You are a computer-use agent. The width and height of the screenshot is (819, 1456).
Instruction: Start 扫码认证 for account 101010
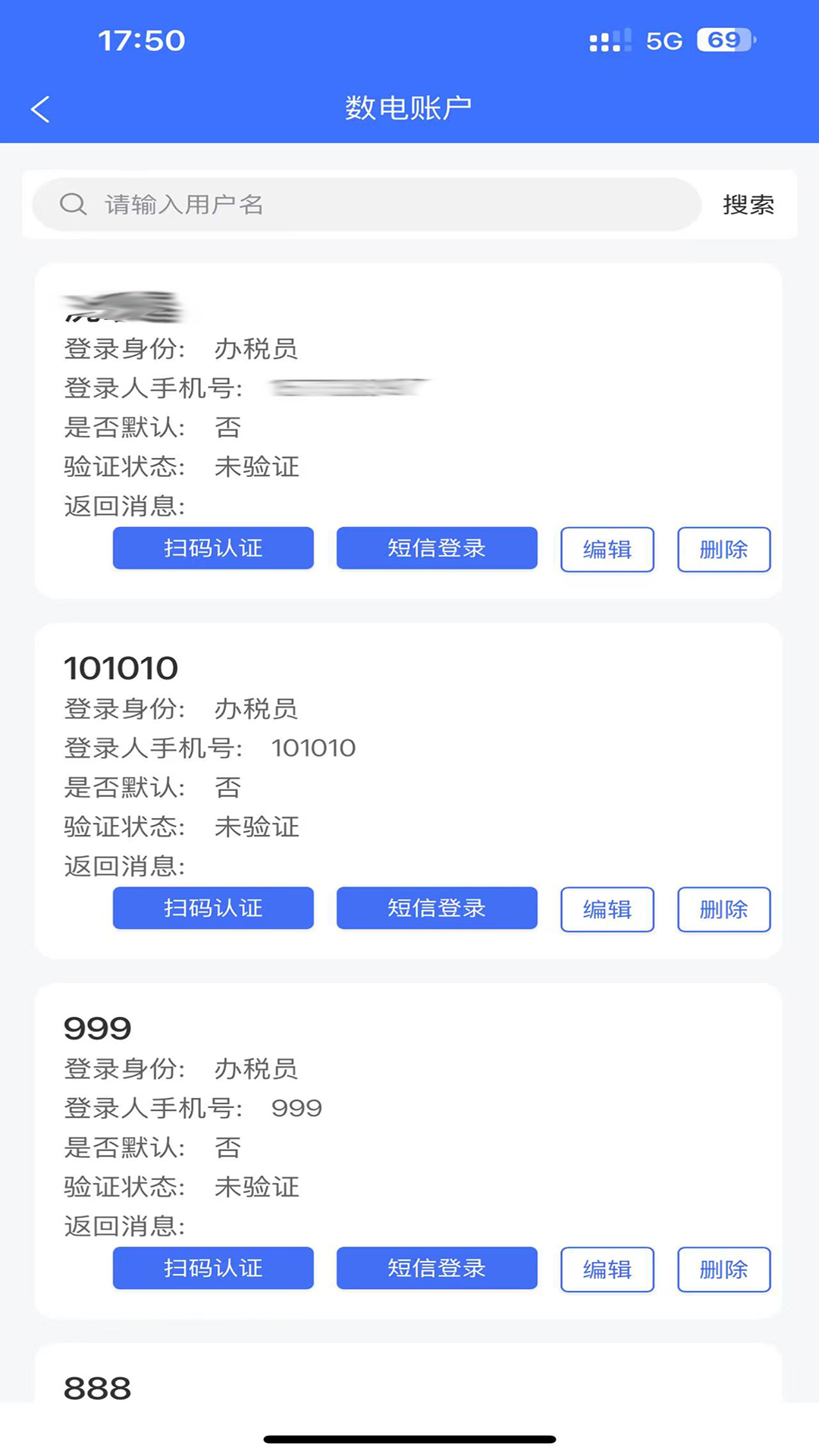click(213, 908)
